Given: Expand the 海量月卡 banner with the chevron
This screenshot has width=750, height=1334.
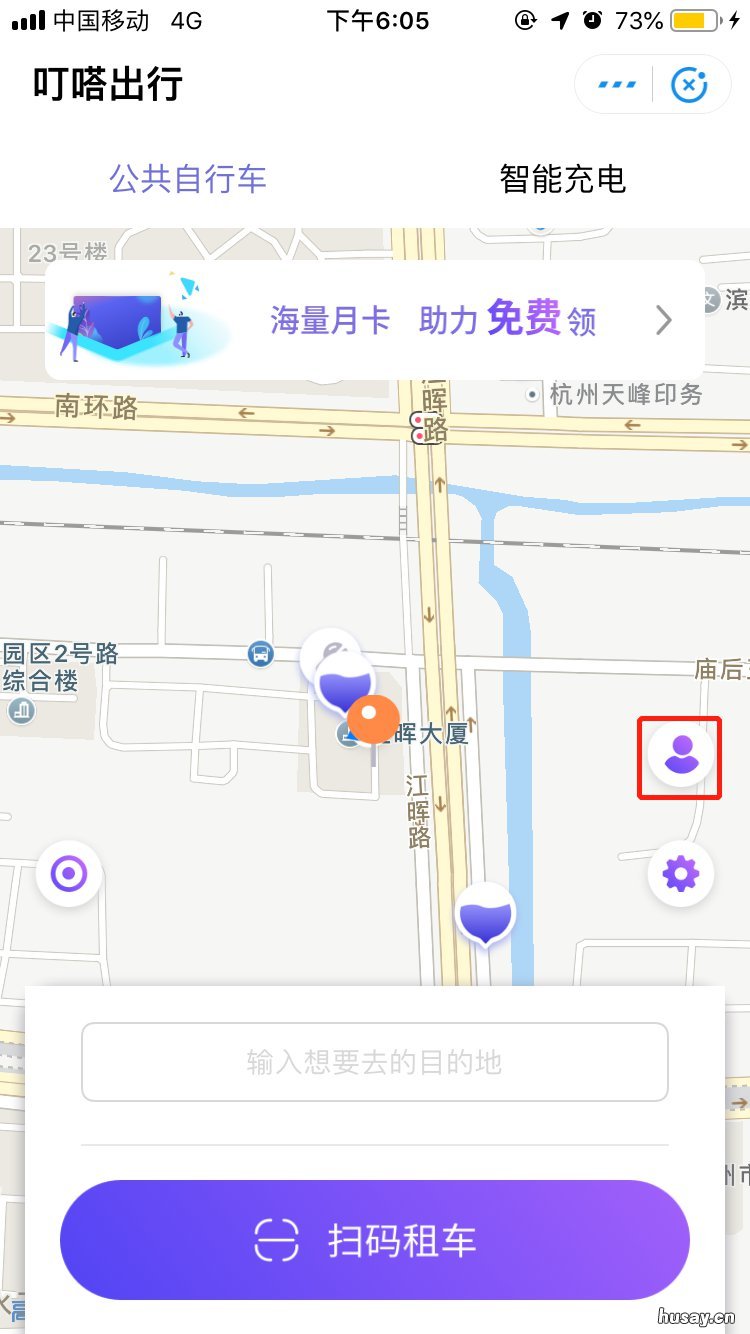Looking at the screenshot, I should pyautogui.click(x=663, y=320).
